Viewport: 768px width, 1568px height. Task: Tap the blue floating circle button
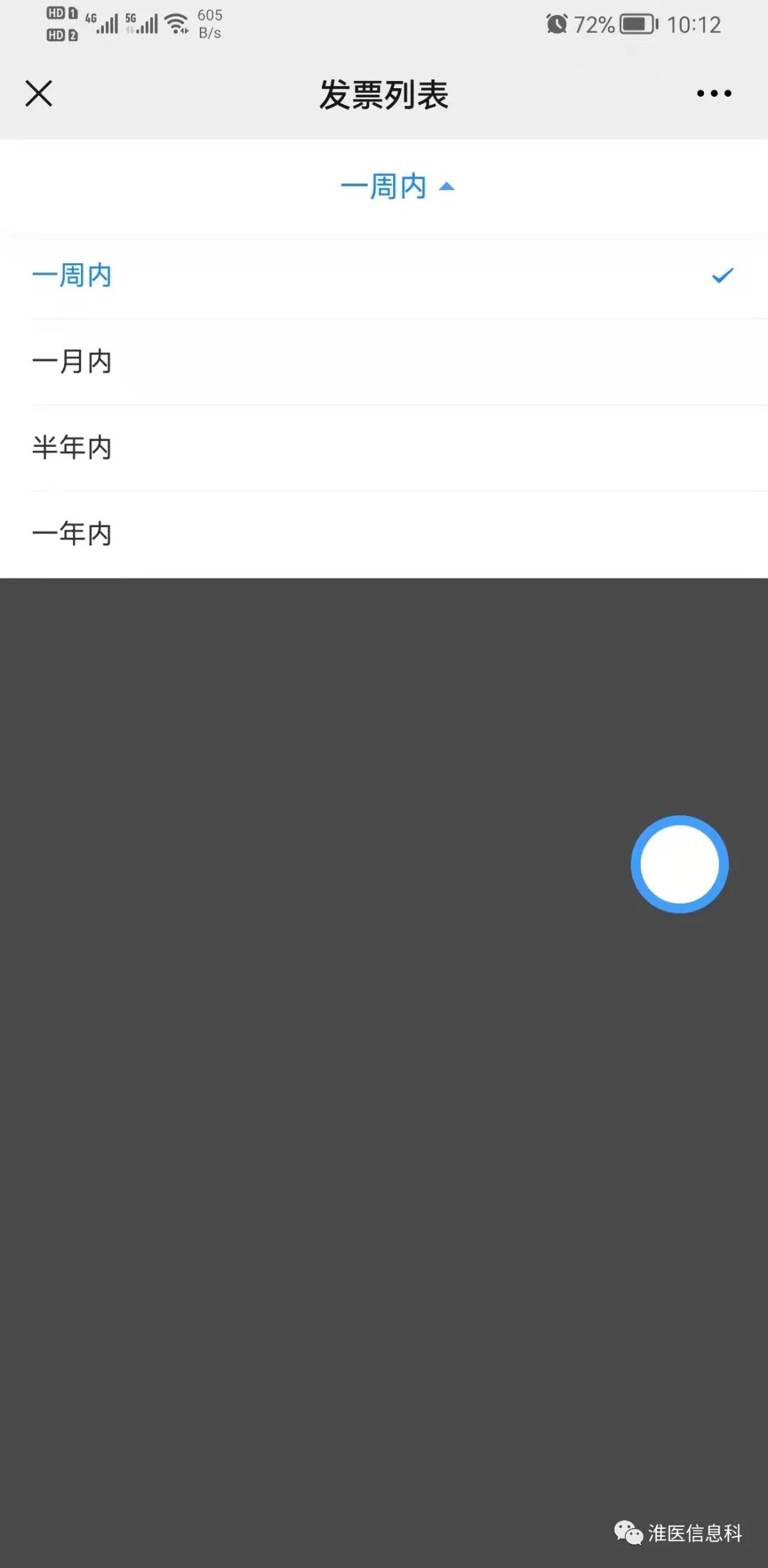click(679, 864)
